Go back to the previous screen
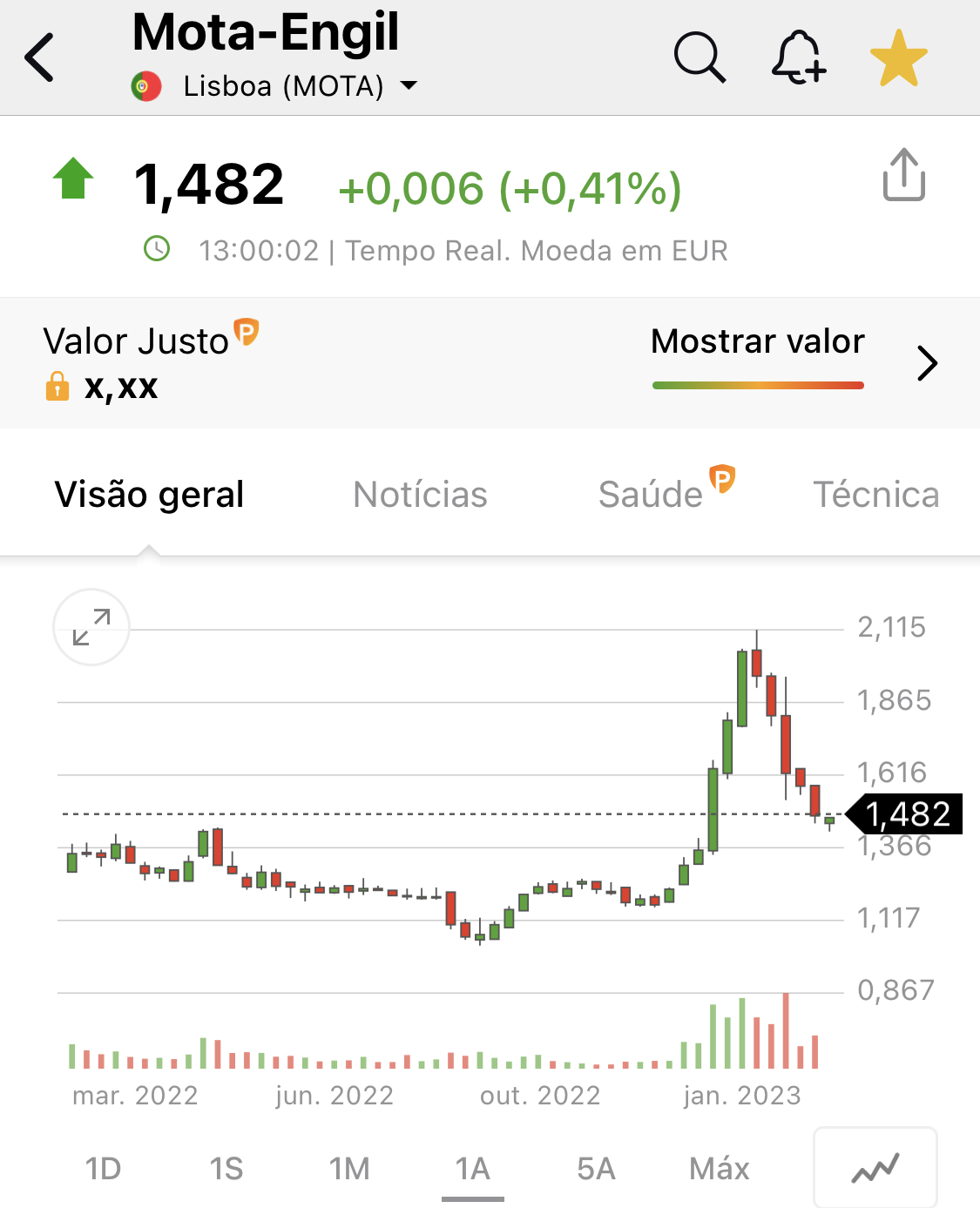 tap(40, 57)
